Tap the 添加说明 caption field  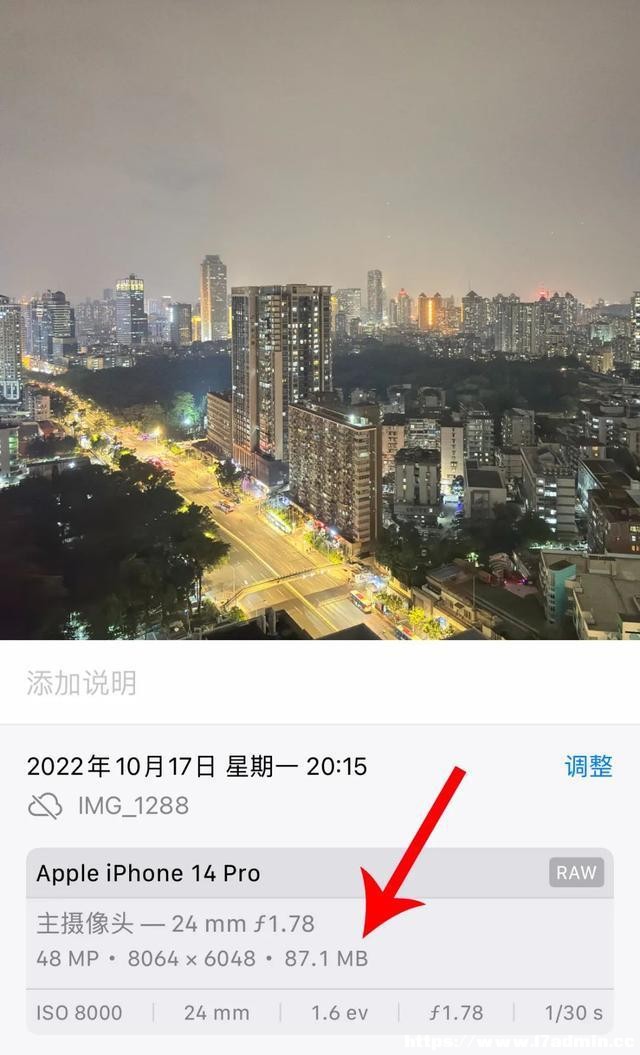(x=82, y=684)
